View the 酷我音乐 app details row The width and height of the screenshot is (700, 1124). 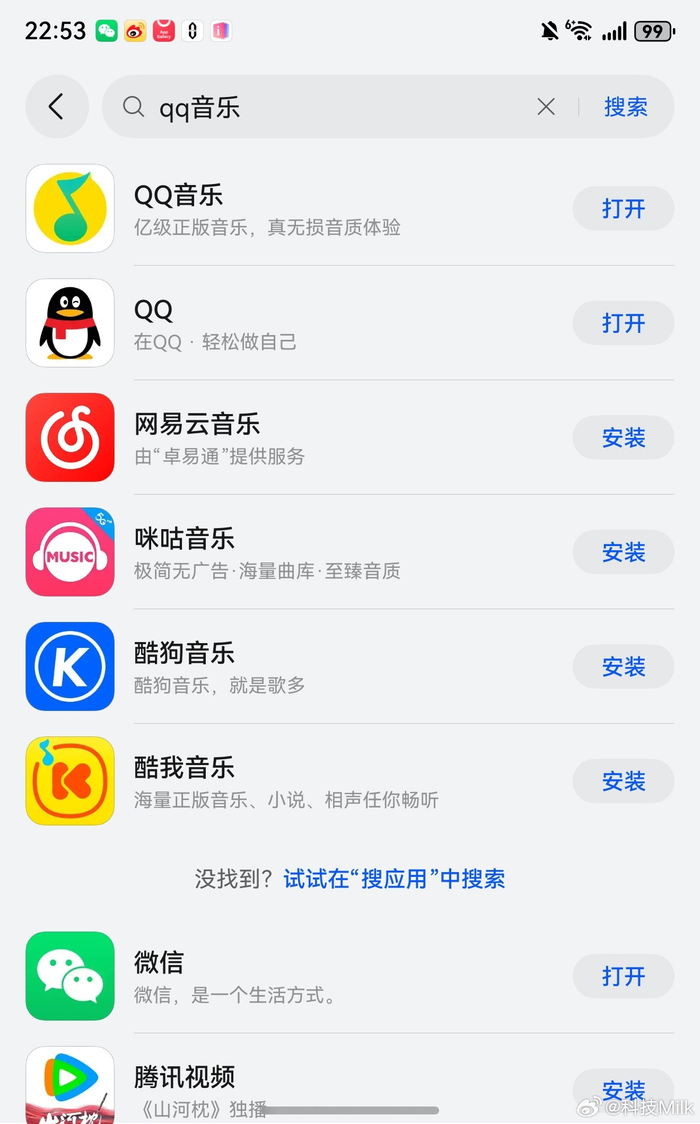(300, 781)
